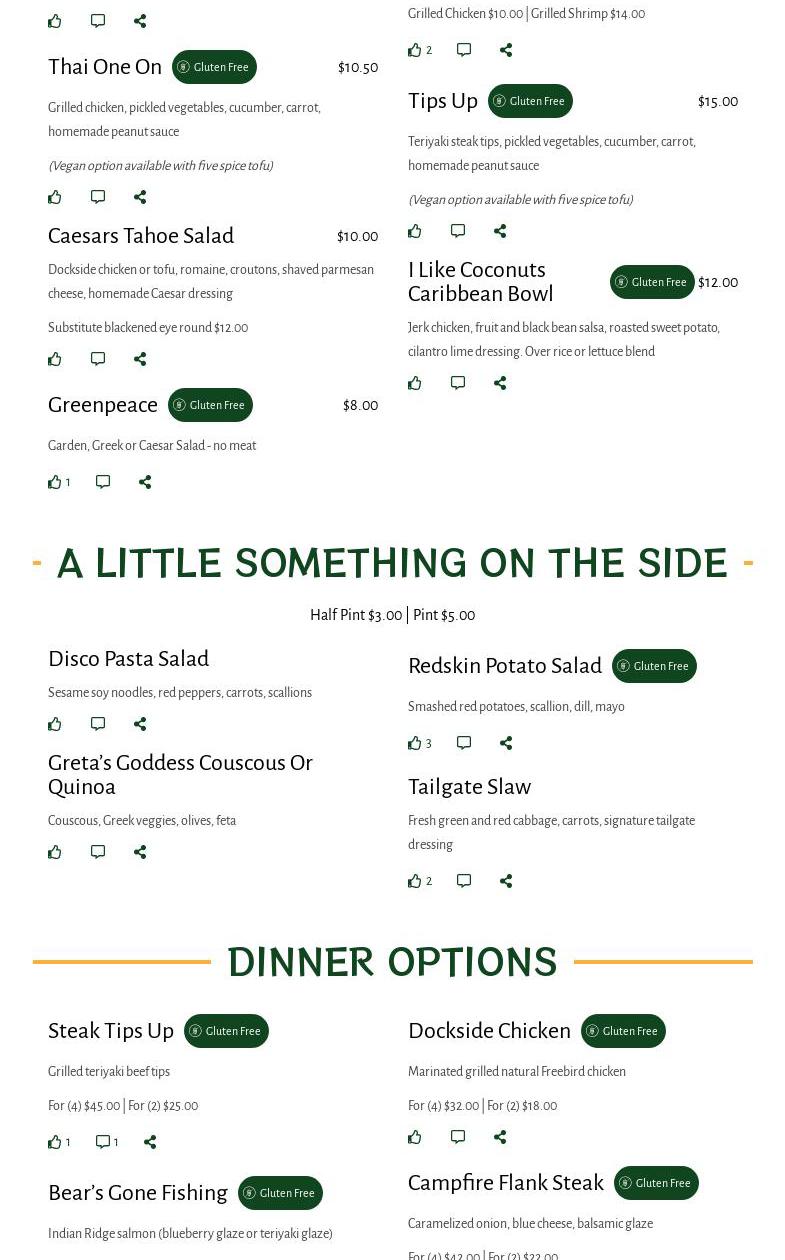785x1260 pixels.
Task: Like the Disco Pasta Salad
Action: [54, 724]
